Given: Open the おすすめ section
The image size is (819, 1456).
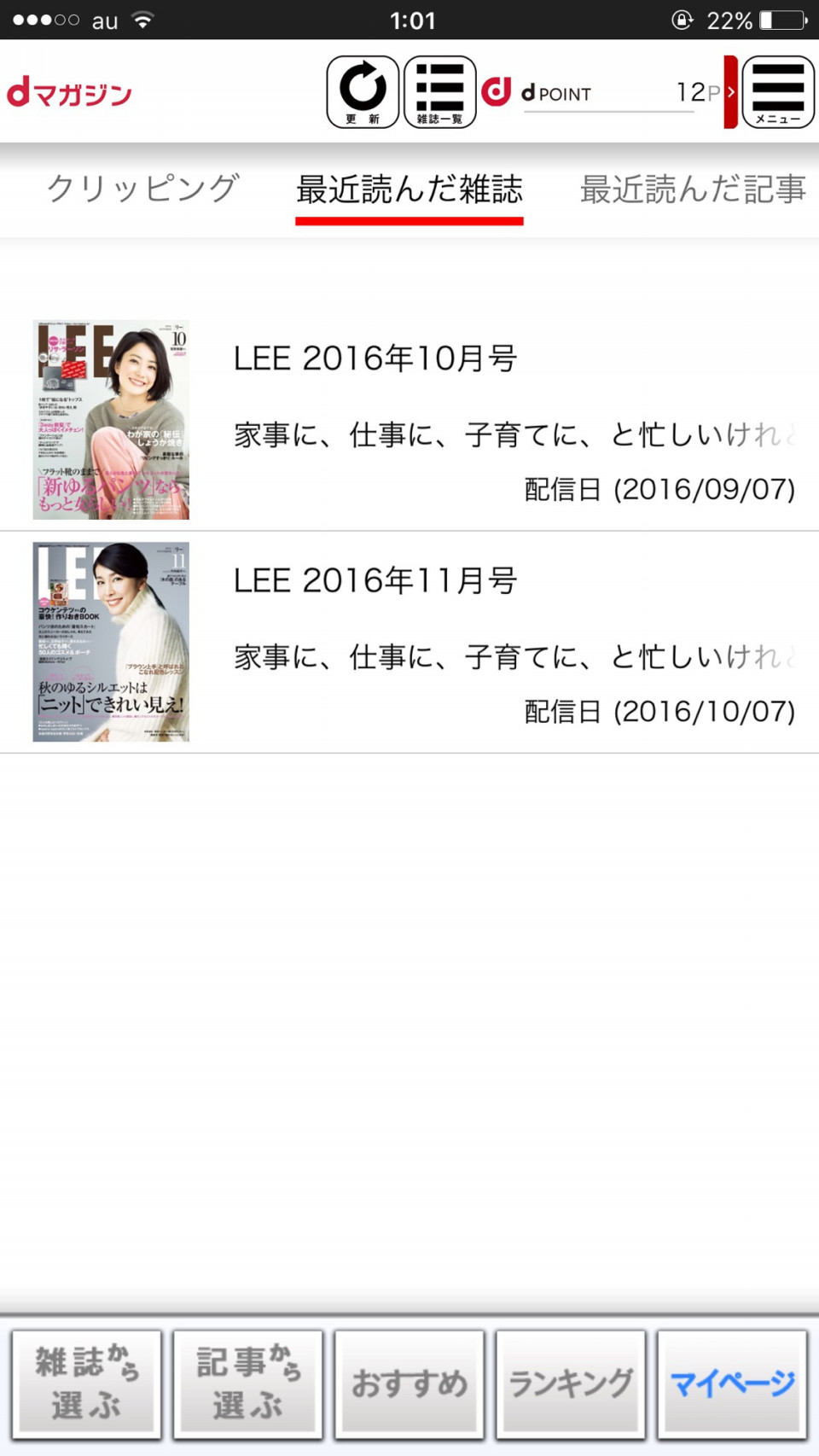Looking at the screenshot, I should 409,1383.
